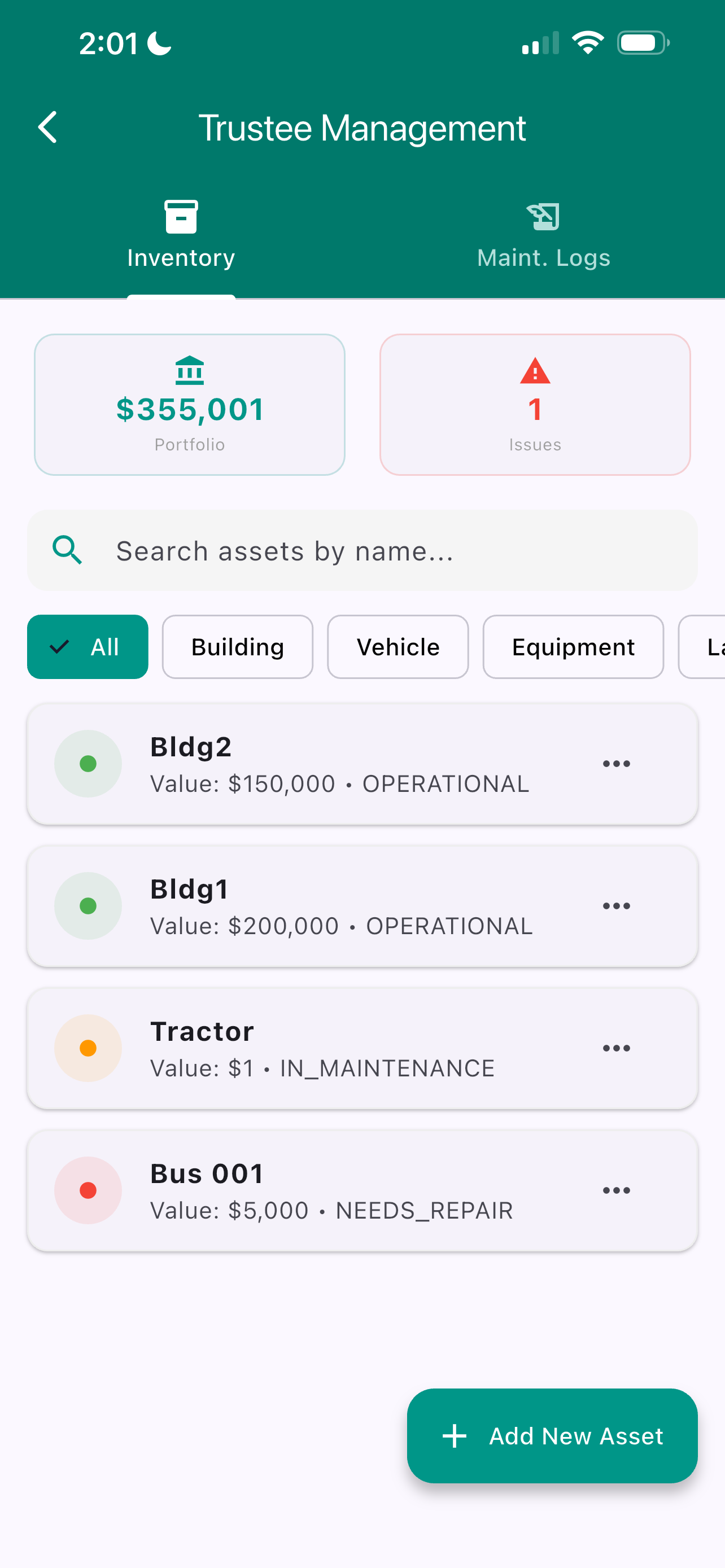The width and height of the screenshot is (725, 1568).
Task: Open more options for Bldg2
Action: (616, 764)
